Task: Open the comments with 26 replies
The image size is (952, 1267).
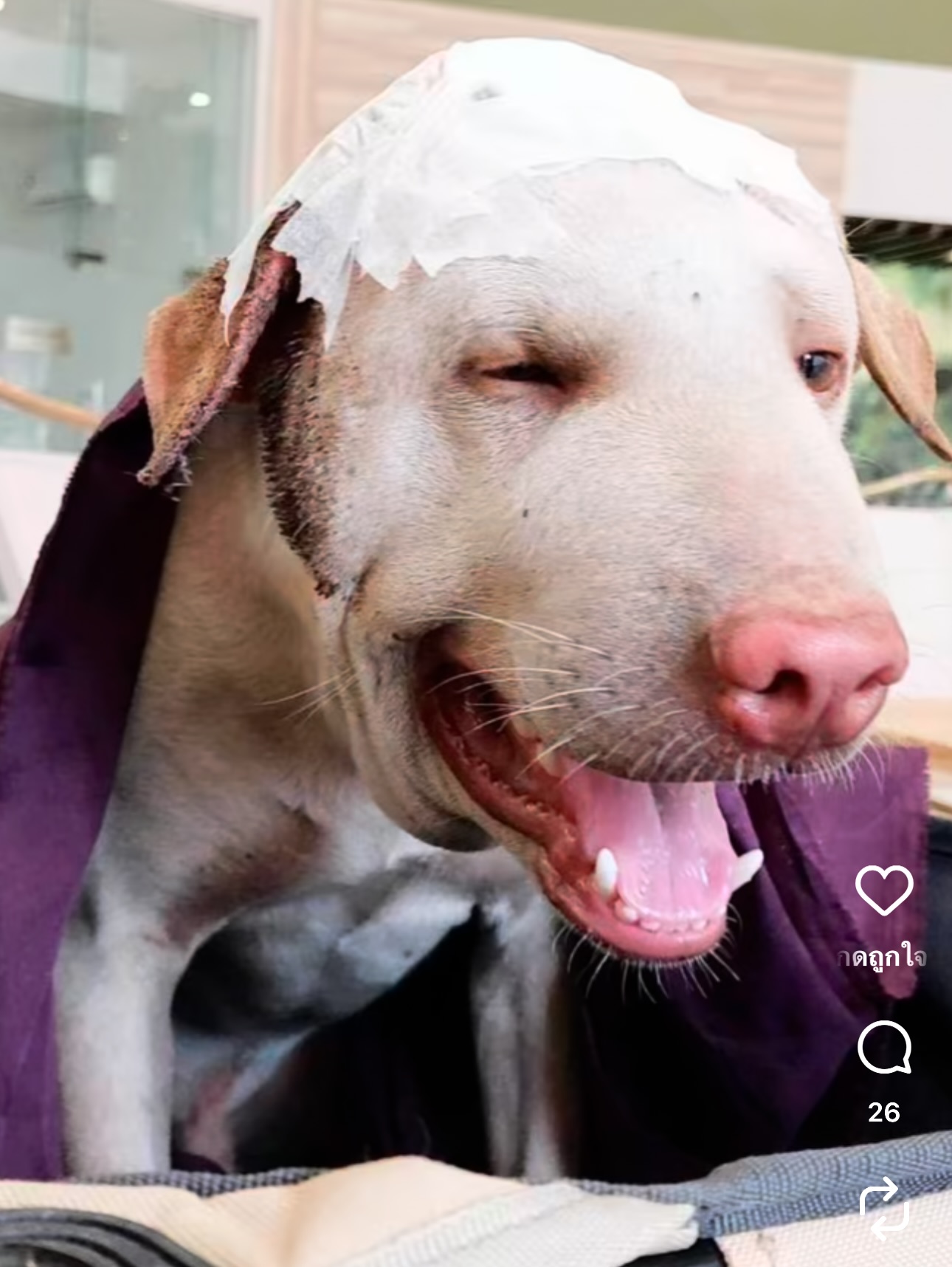Action: [883, 1047]
